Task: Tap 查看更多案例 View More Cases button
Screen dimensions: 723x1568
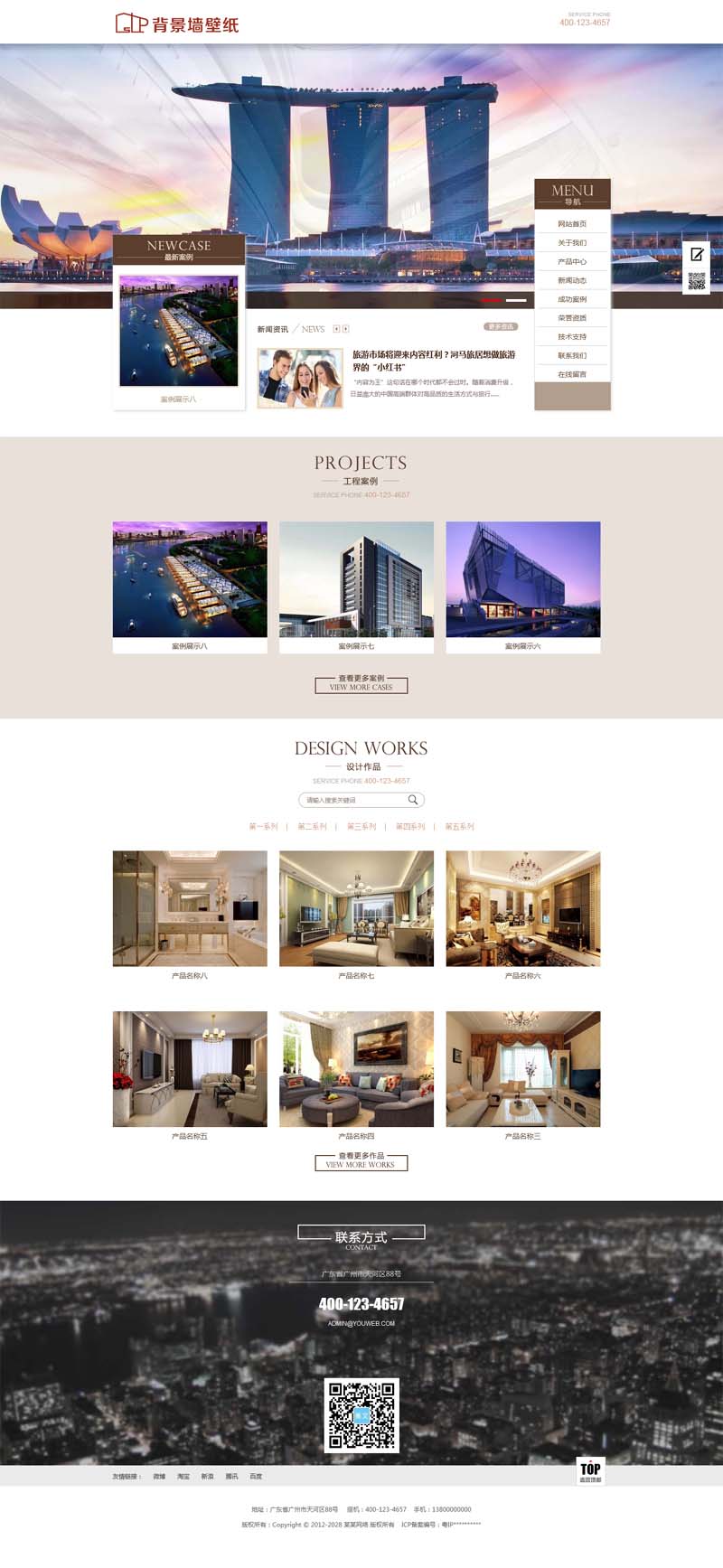Action: 361,683
